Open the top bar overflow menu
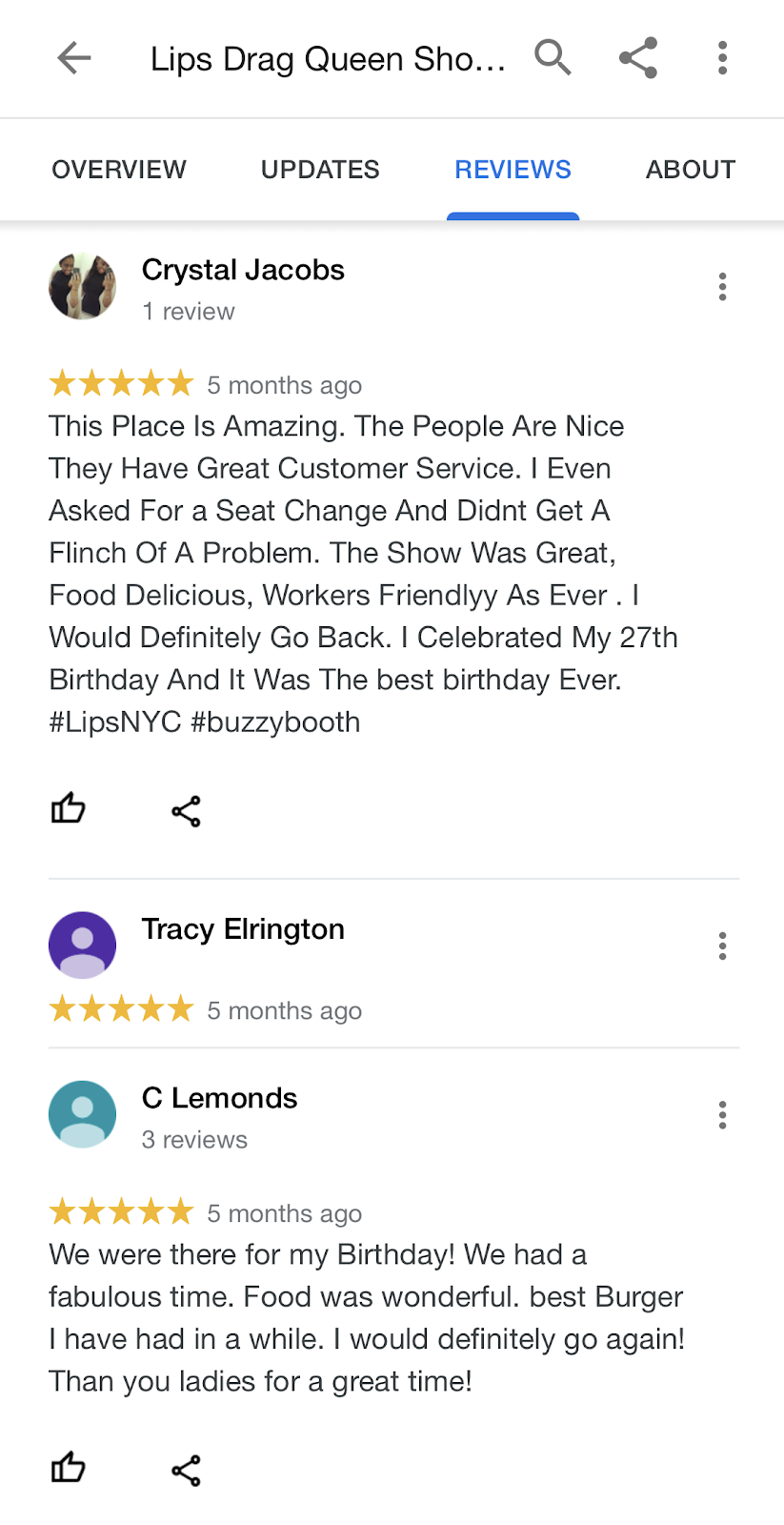The width and height of the screenshot is (784, 1525). coord(723,58)
